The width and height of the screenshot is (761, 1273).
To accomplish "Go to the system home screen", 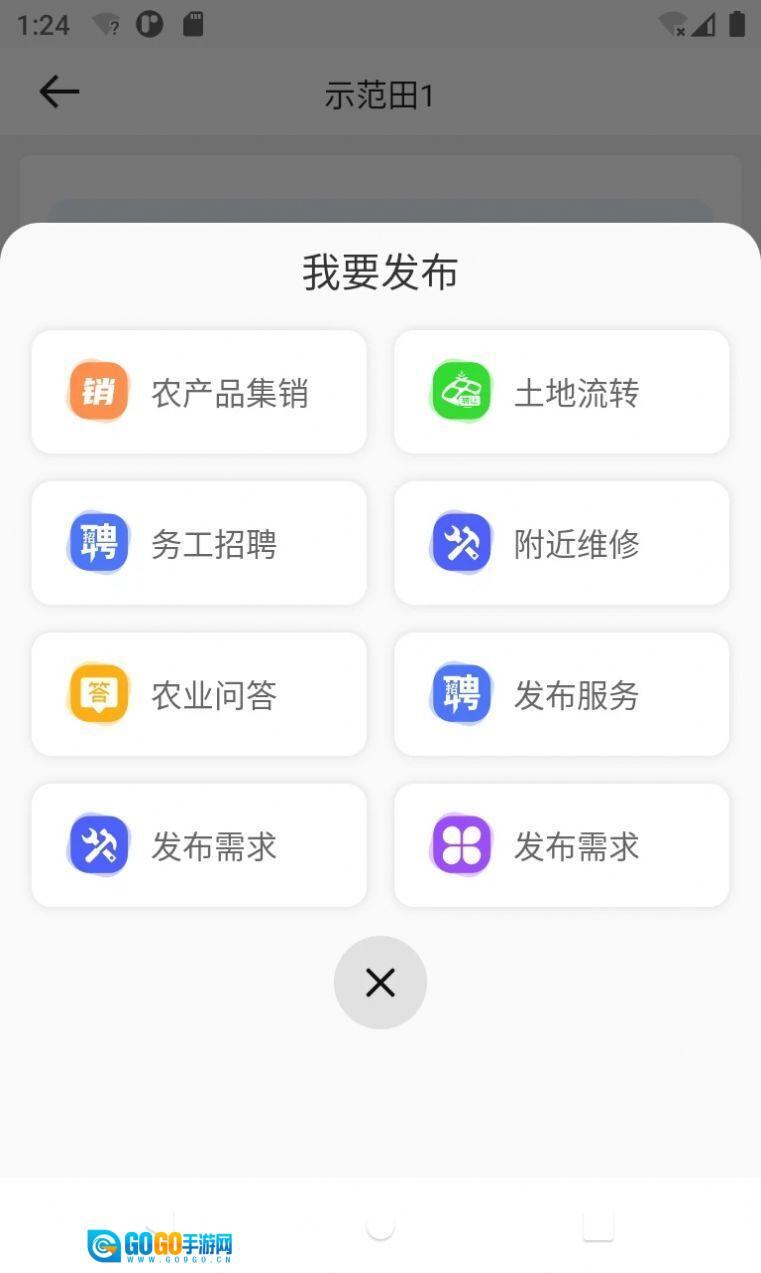I will click(380, 1226).
